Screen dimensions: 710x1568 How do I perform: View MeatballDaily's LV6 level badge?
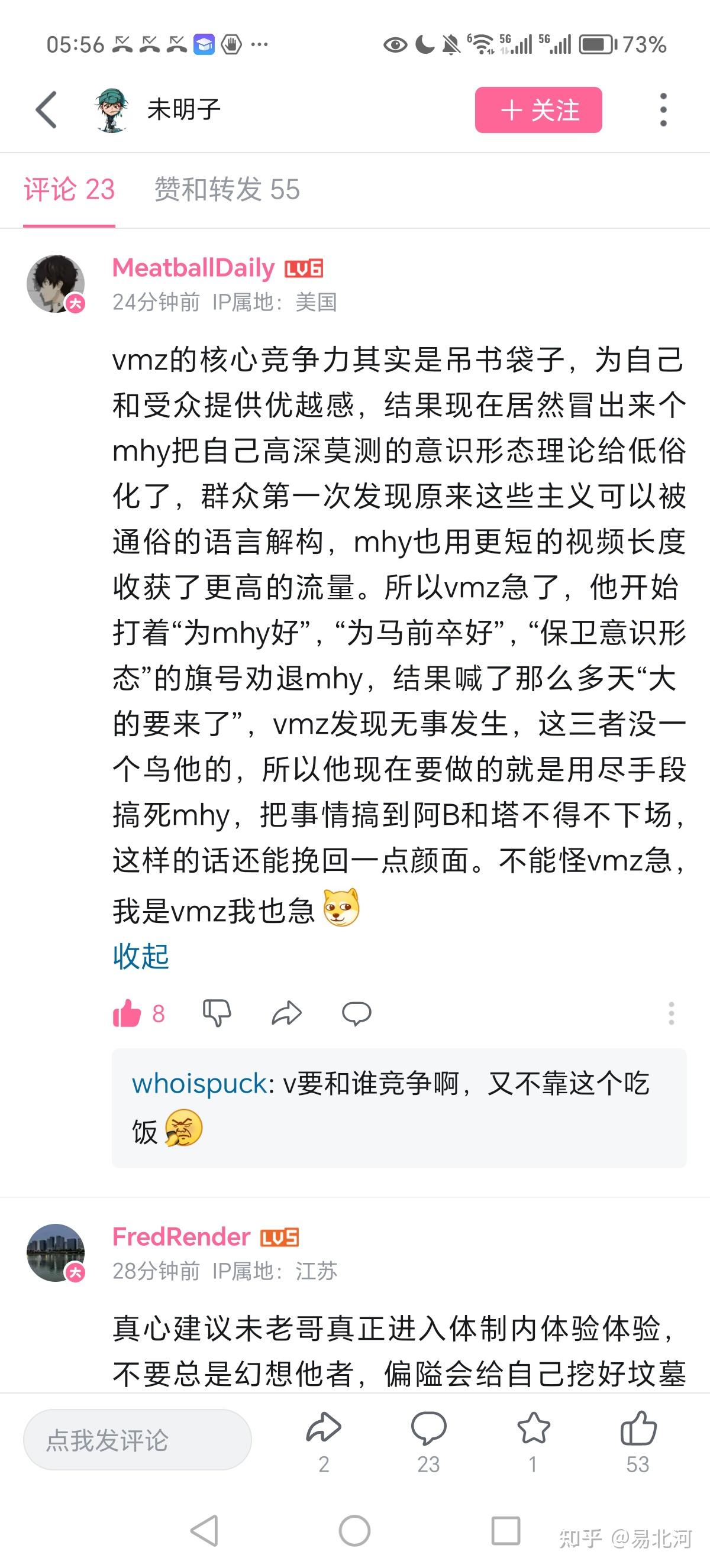coord(305,267)
